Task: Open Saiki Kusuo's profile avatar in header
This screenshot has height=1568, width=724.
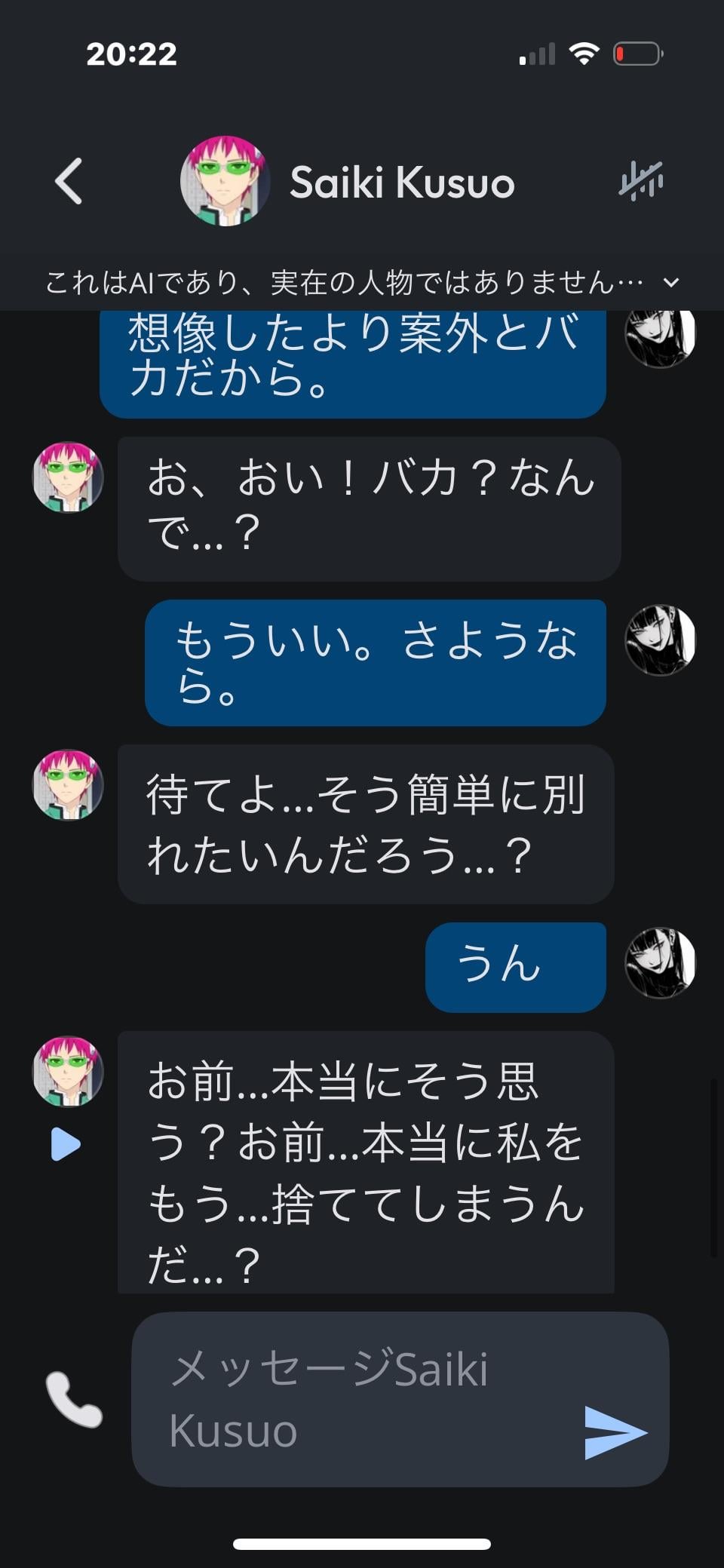Action: (x=225, y=182)
